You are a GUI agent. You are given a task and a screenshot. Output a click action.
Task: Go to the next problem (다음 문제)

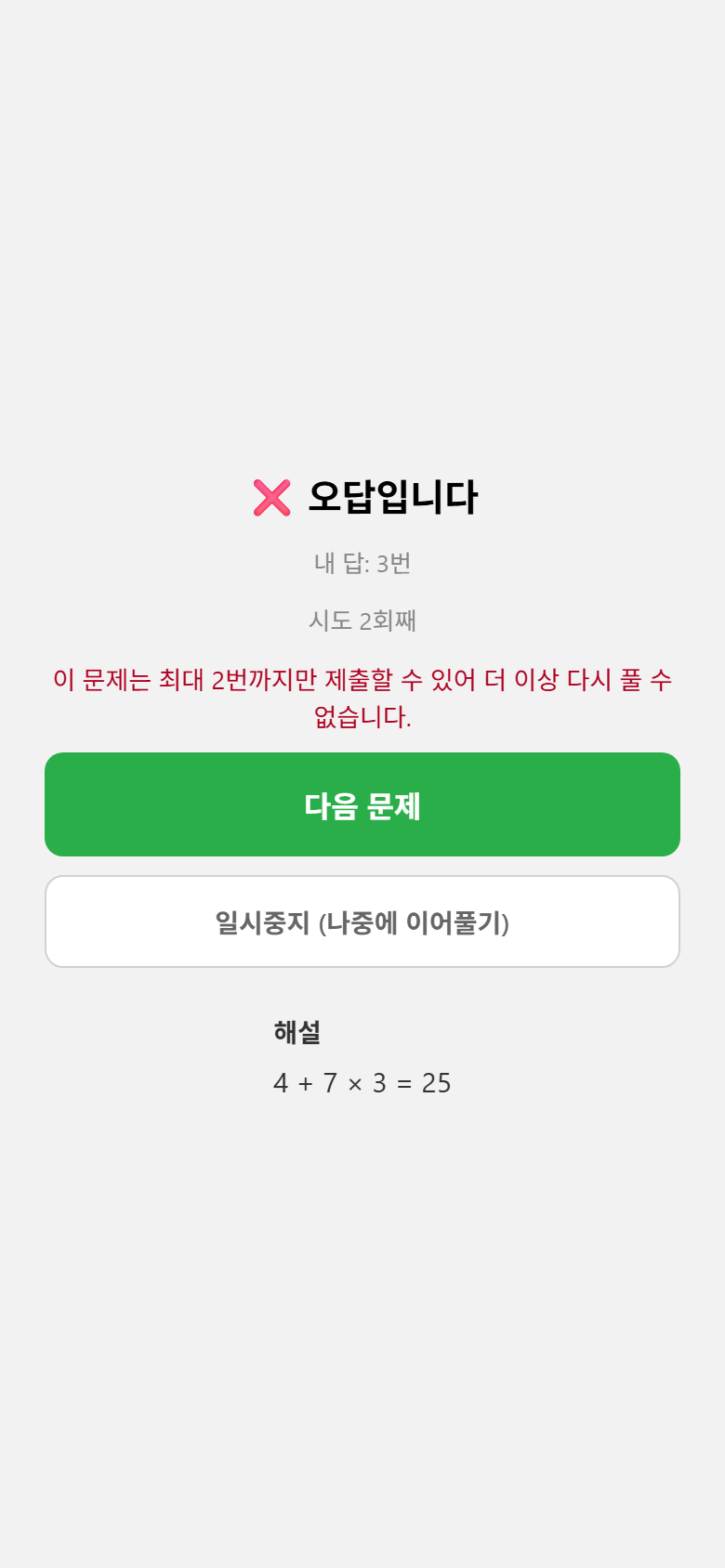click(x=362, y=804)
